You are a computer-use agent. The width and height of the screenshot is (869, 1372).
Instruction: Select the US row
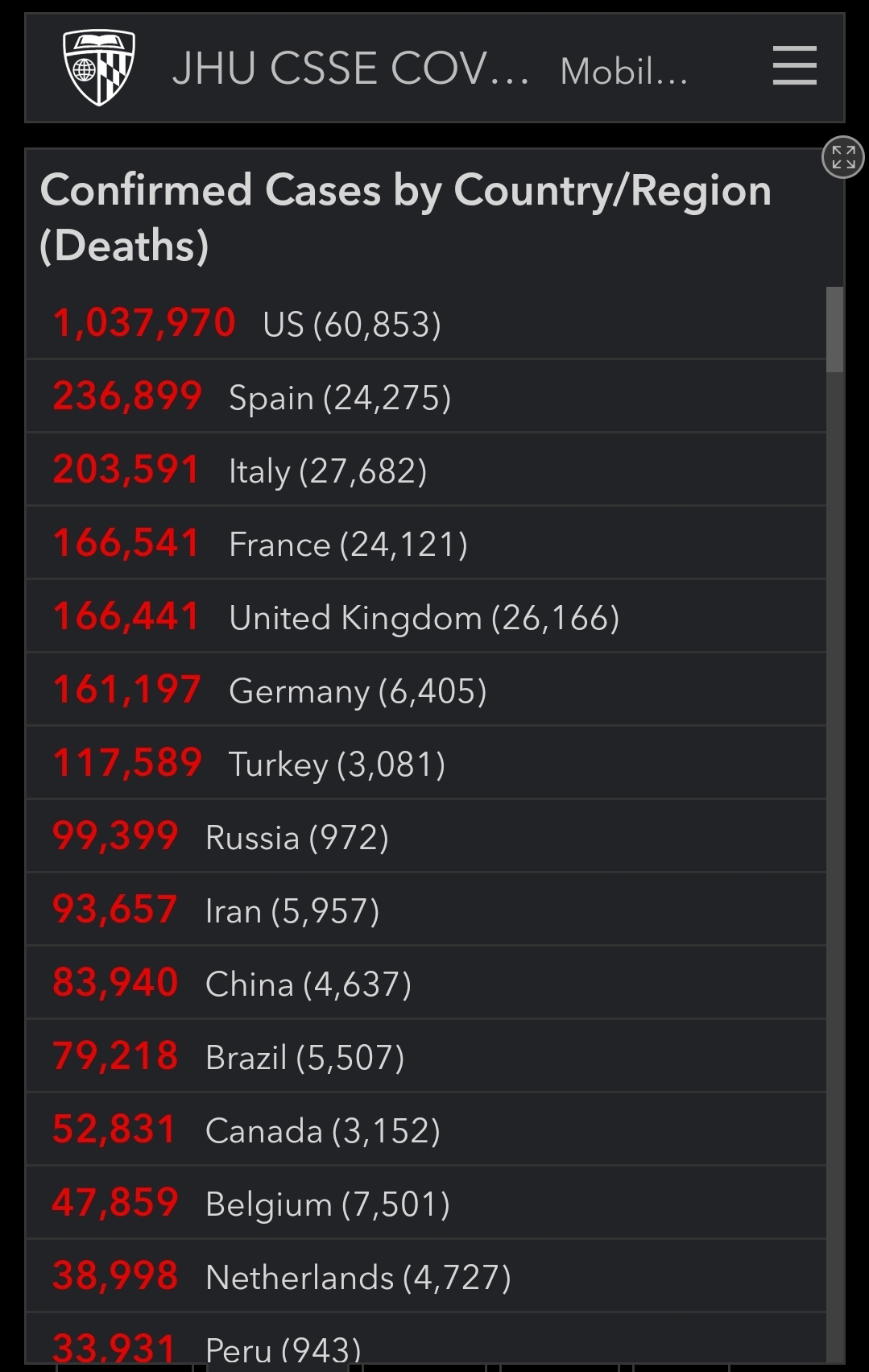[426, 323]
